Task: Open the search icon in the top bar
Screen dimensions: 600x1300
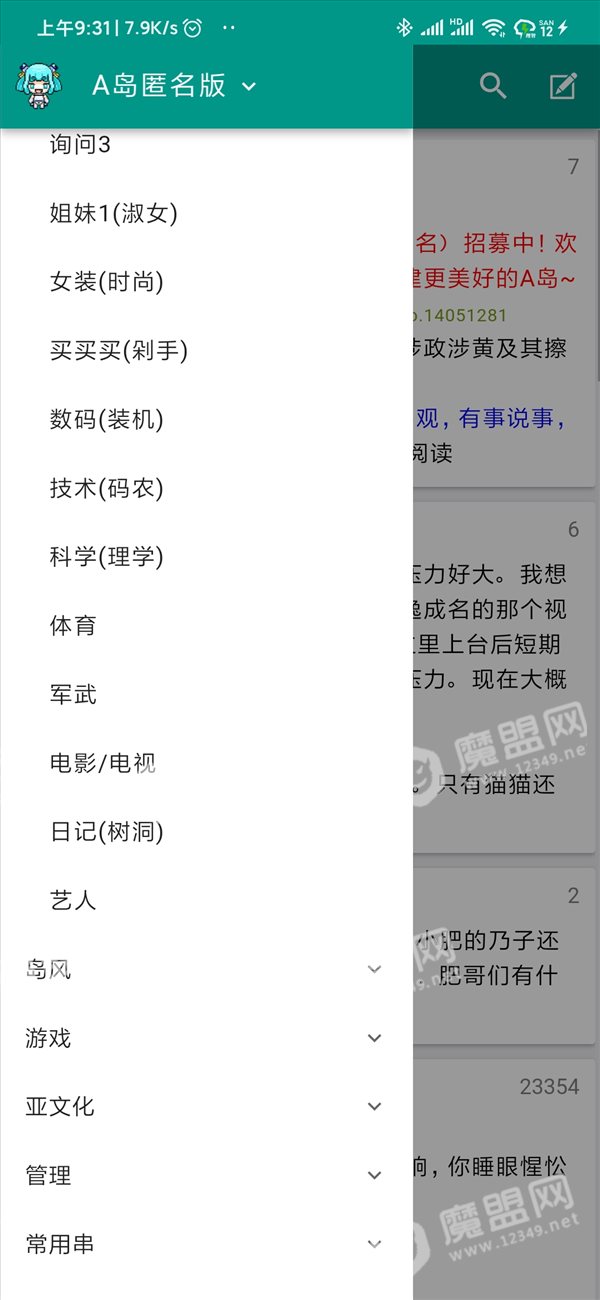Action: click(x=493, y=86)
